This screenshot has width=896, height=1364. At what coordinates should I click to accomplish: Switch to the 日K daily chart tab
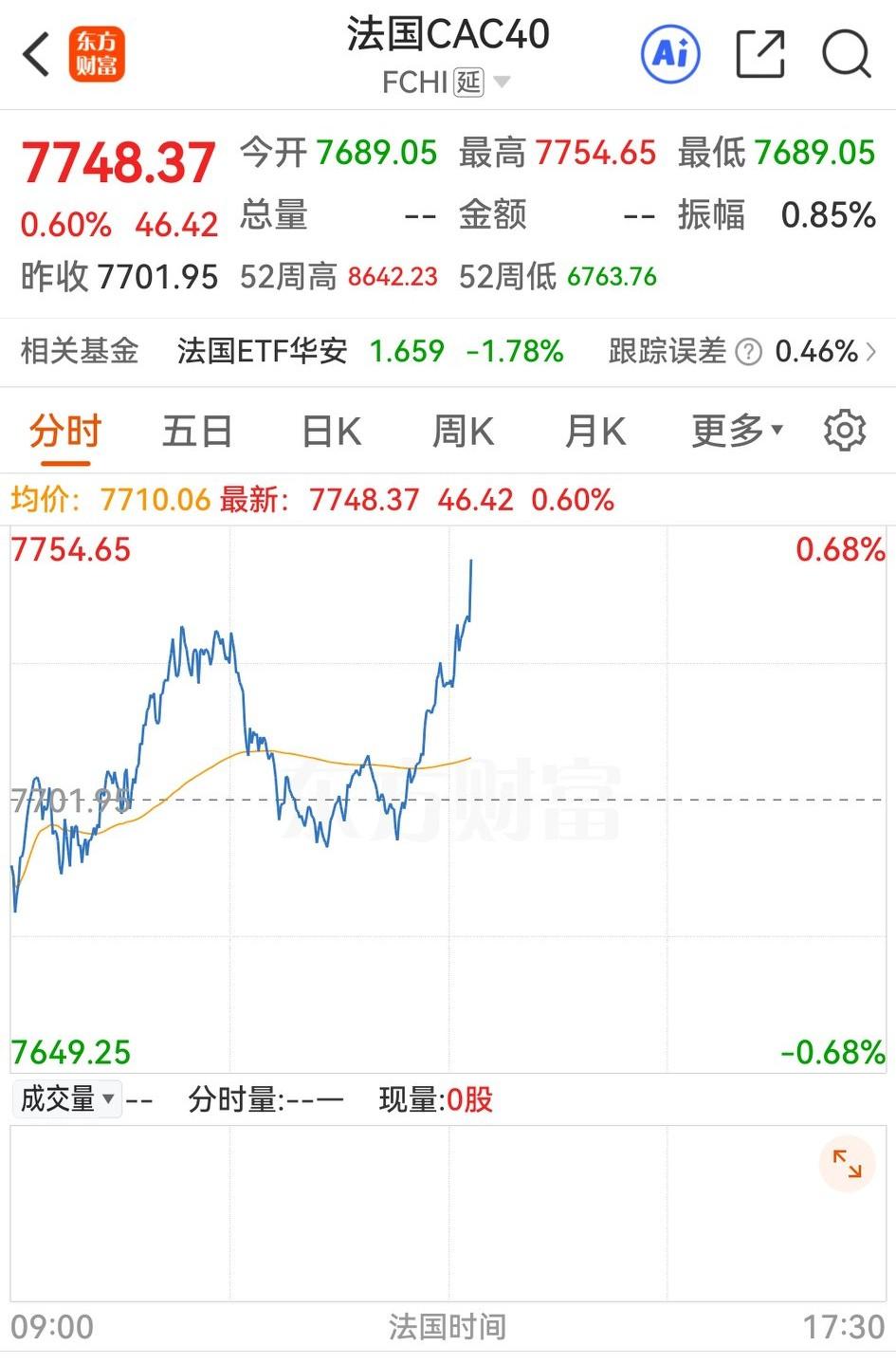tap(329, 431)
